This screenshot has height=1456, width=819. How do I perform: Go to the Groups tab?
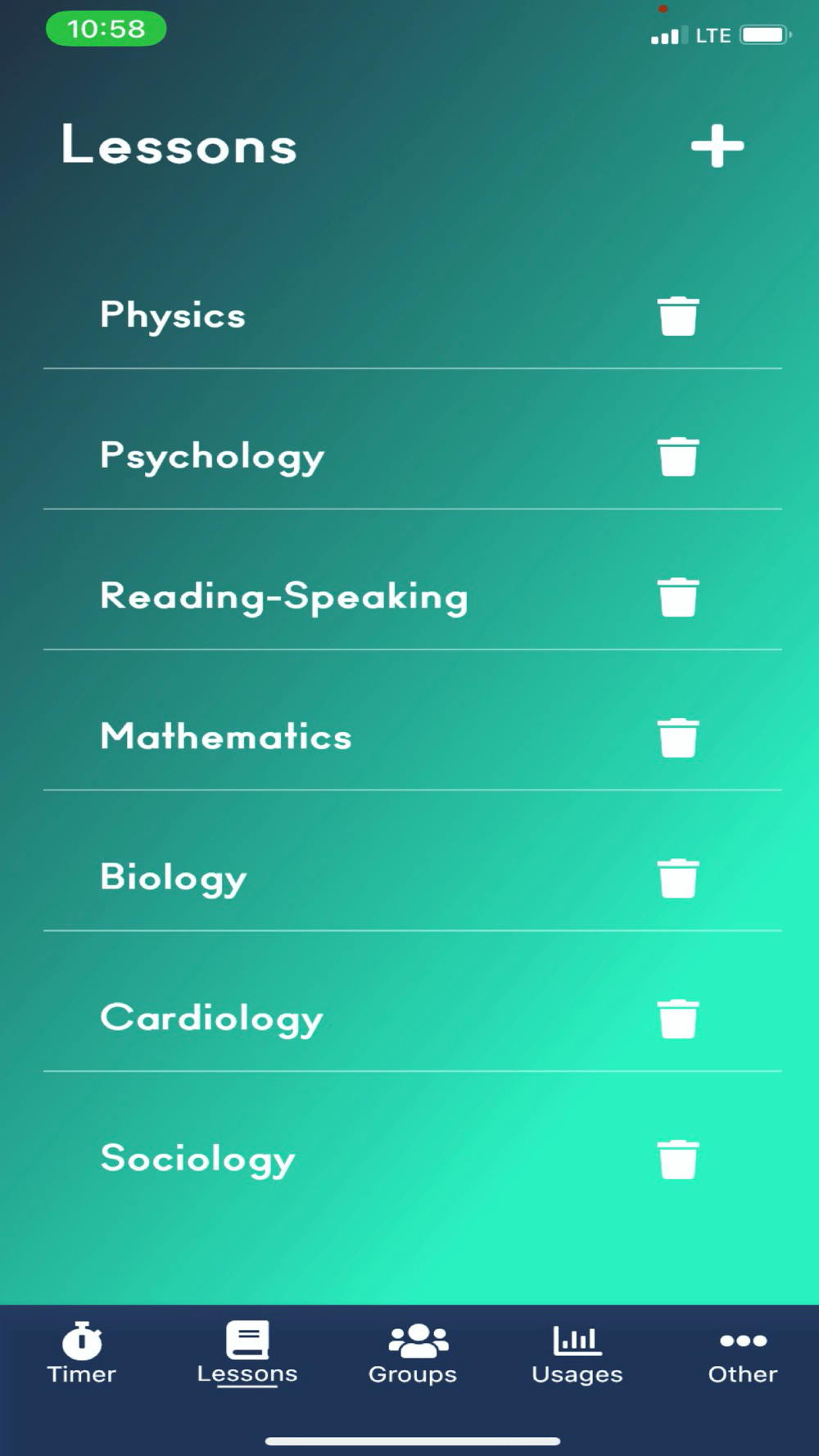(413, 1353)
